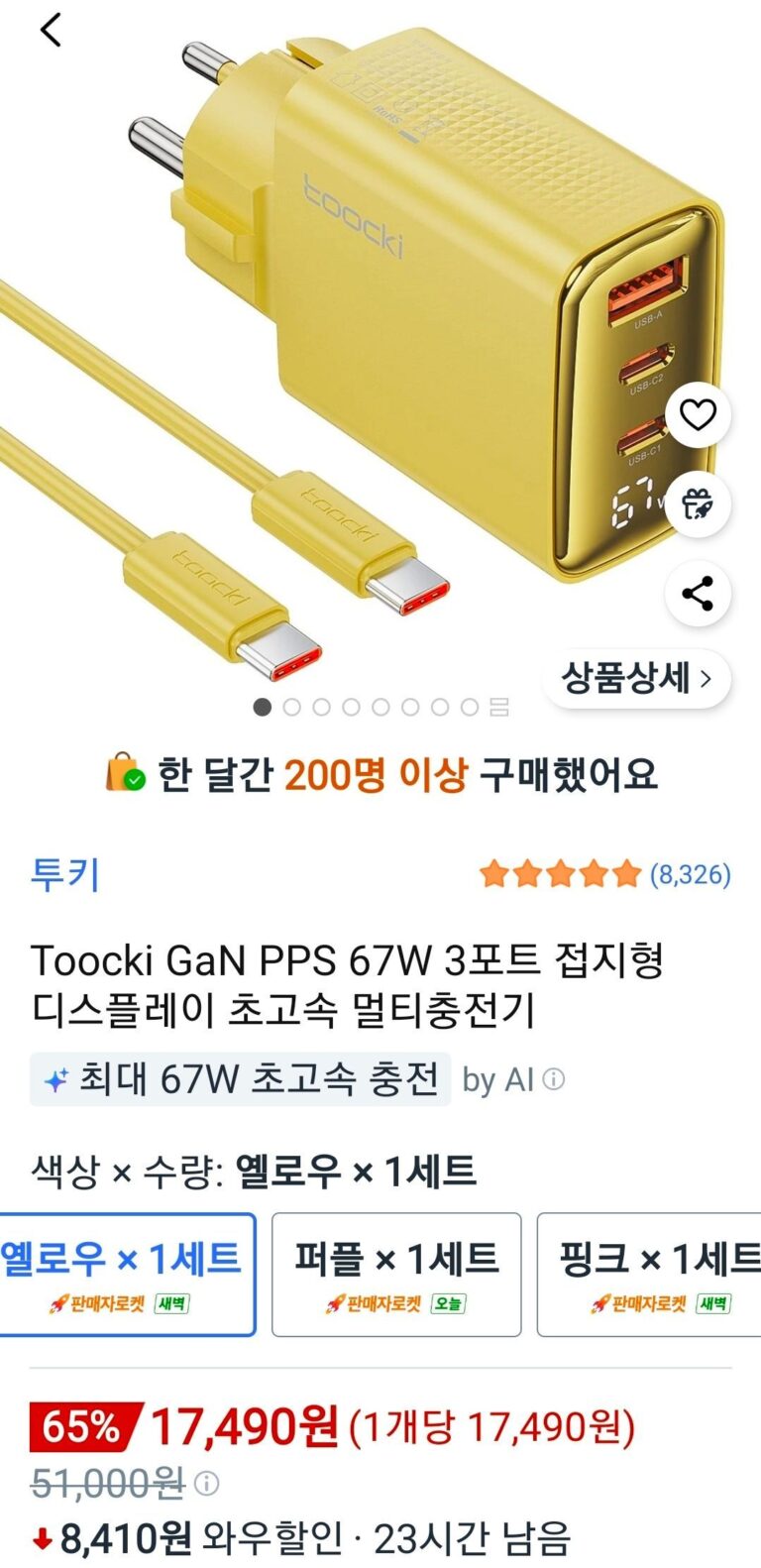Add this charger to wishlist with heart

point(698,414)
